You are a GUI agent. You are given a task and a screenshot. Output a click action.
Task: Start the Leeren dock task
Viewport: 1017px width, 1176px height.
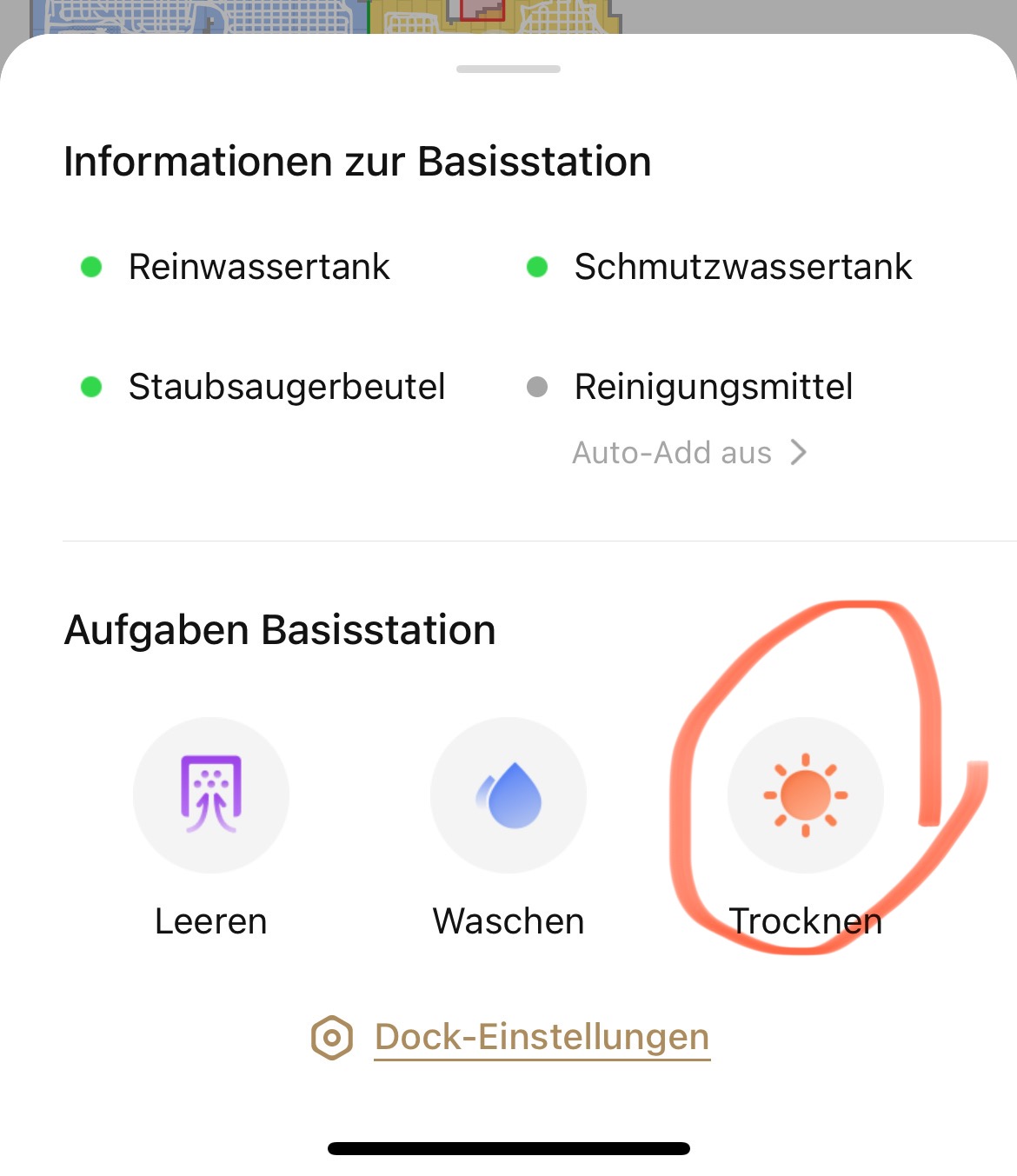click(x=211, y=795)
